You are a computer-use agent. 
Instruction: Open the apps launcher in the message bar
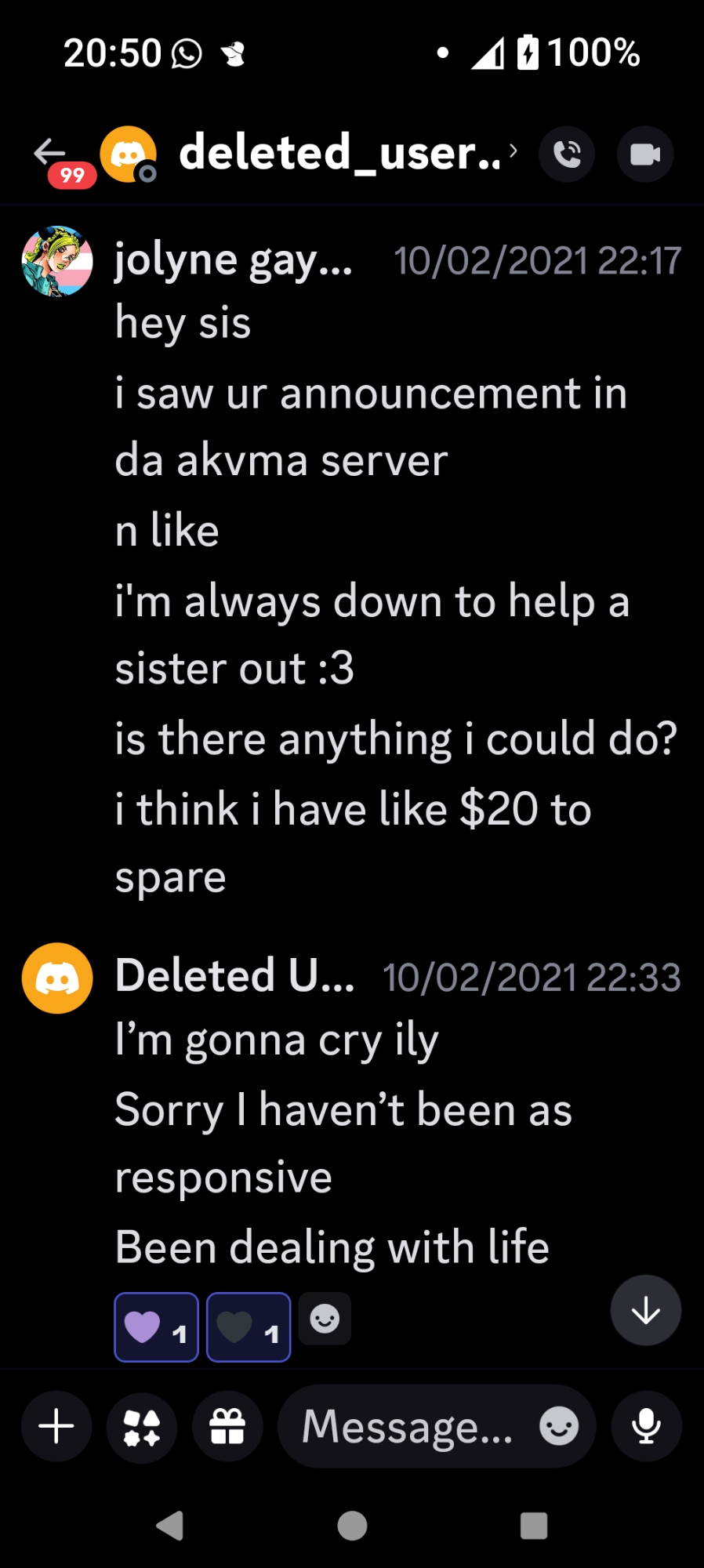click(x=142, y=1426)
